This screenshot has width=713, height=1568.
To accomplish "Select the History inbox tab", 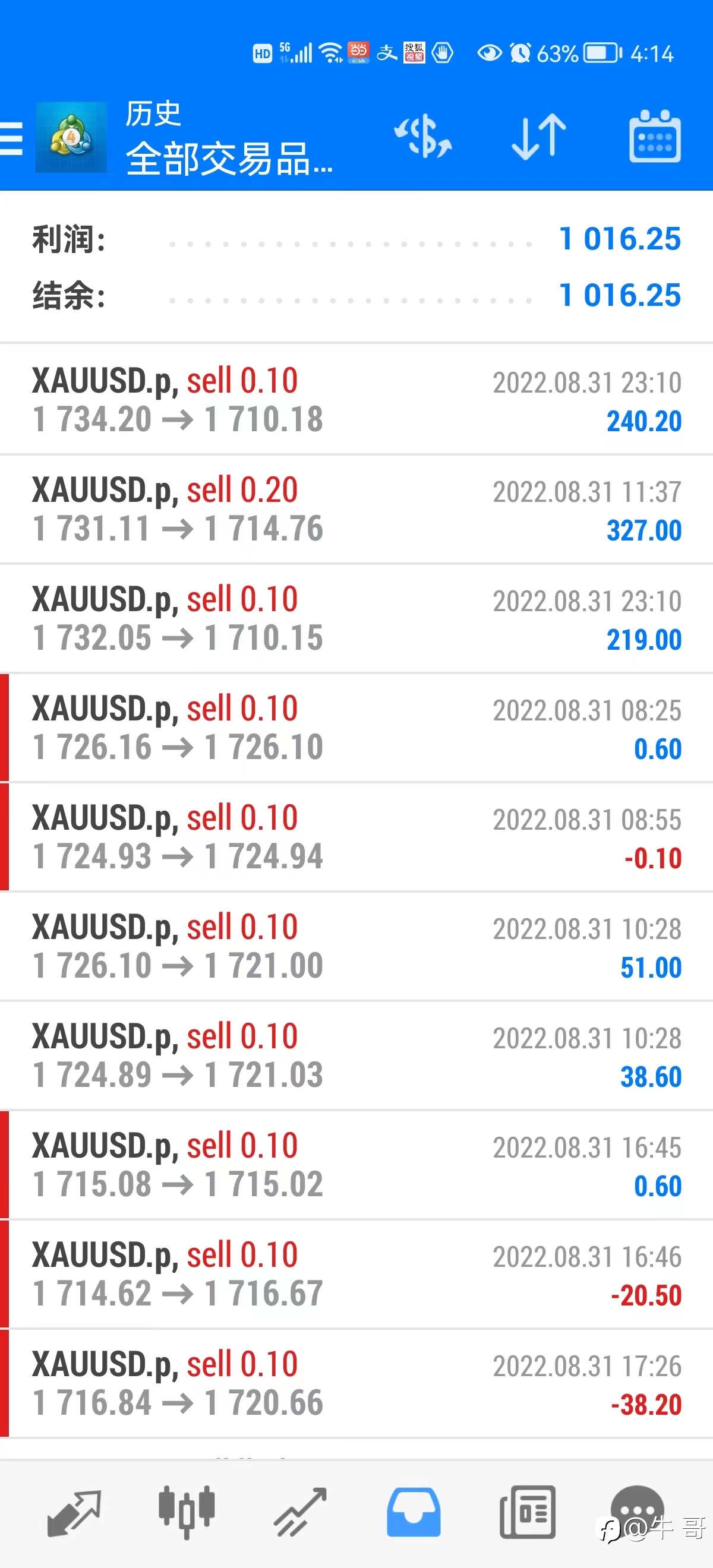I will tap(414, 1513).
